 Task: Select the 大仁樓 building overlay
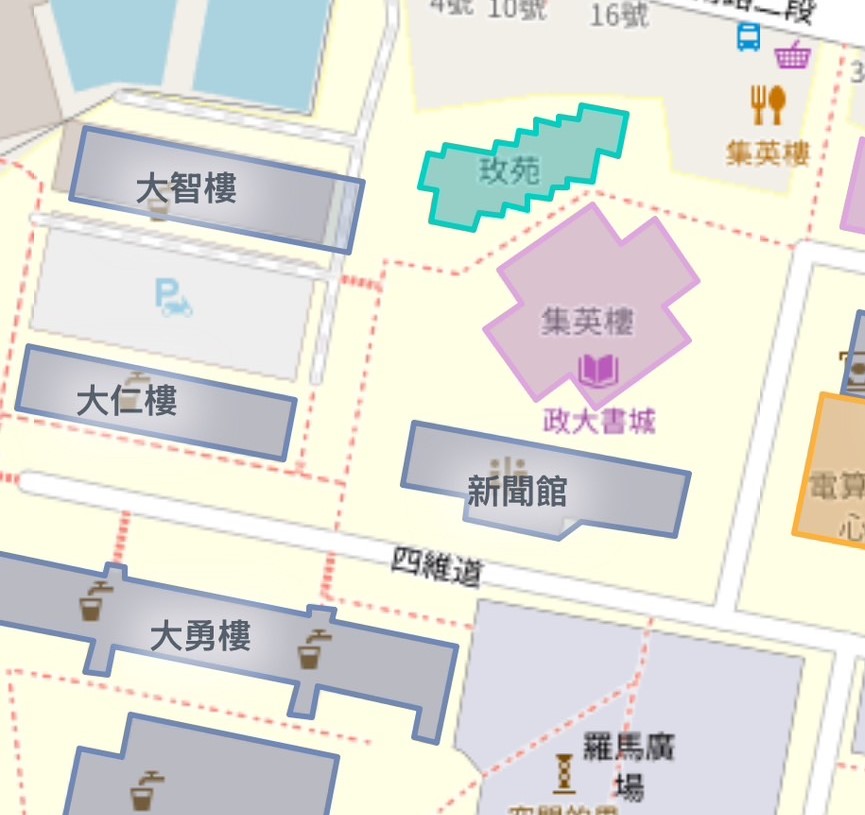(x=155, y=402)
